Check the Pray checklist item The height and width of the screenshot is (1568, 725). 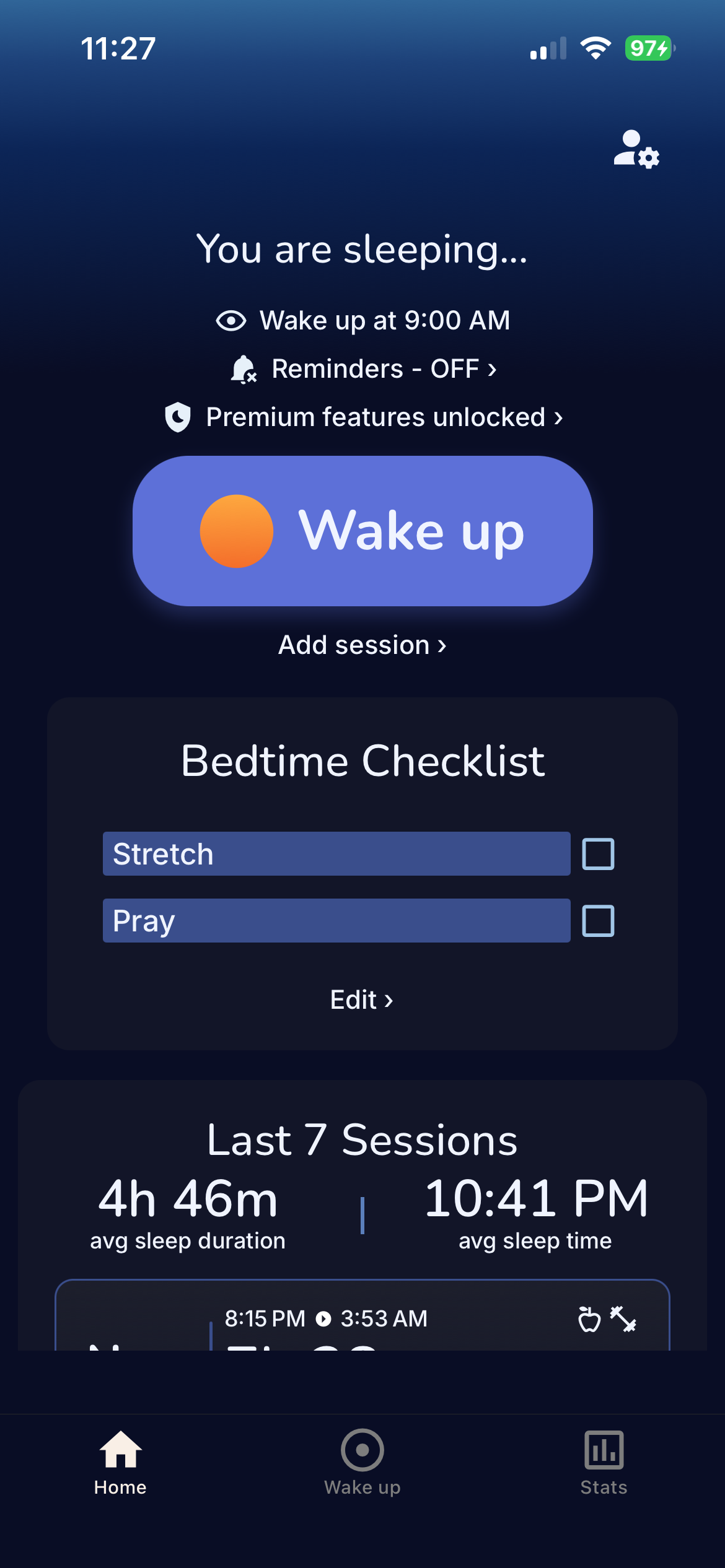click(598, 922)
